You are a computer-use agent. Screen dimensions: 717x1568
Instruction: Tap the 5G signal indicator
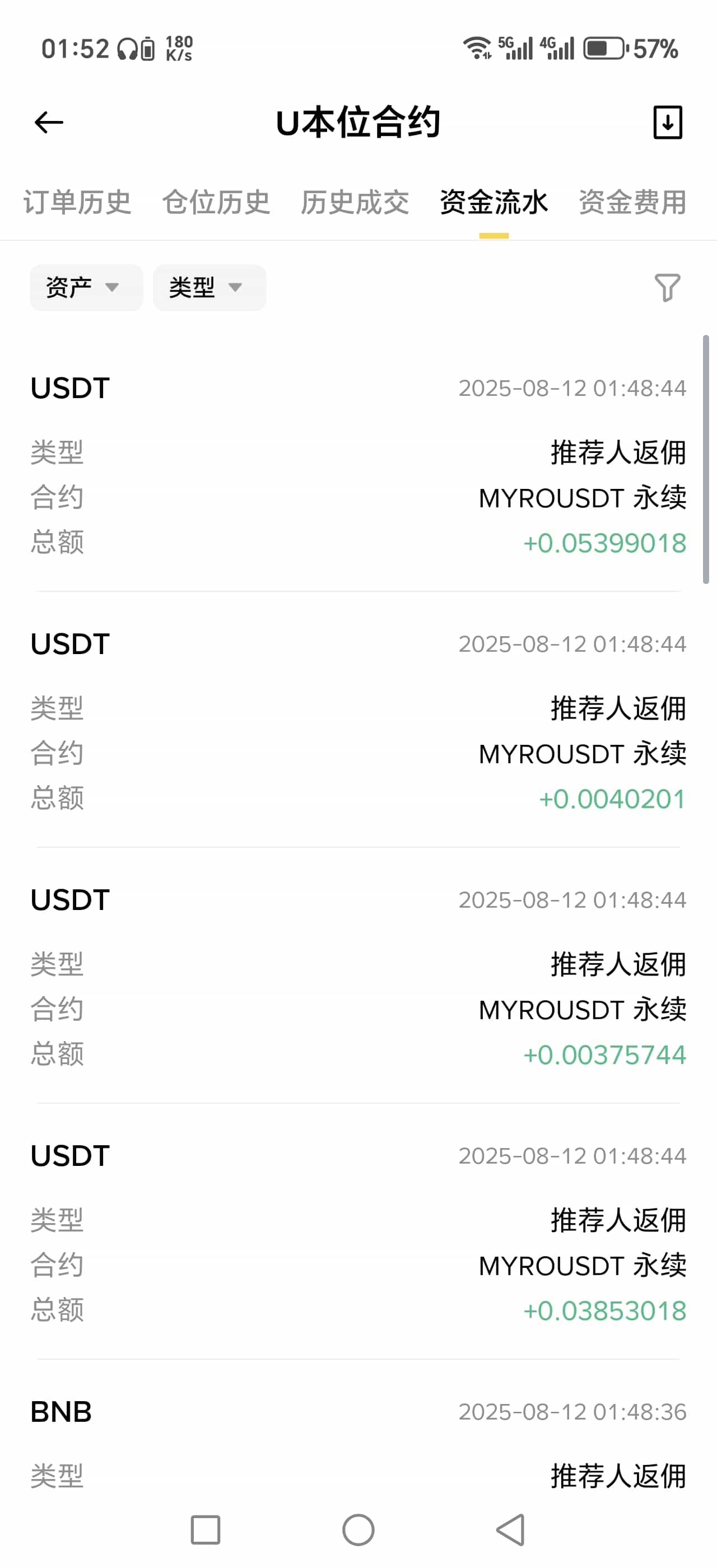(x=514, y=48)
